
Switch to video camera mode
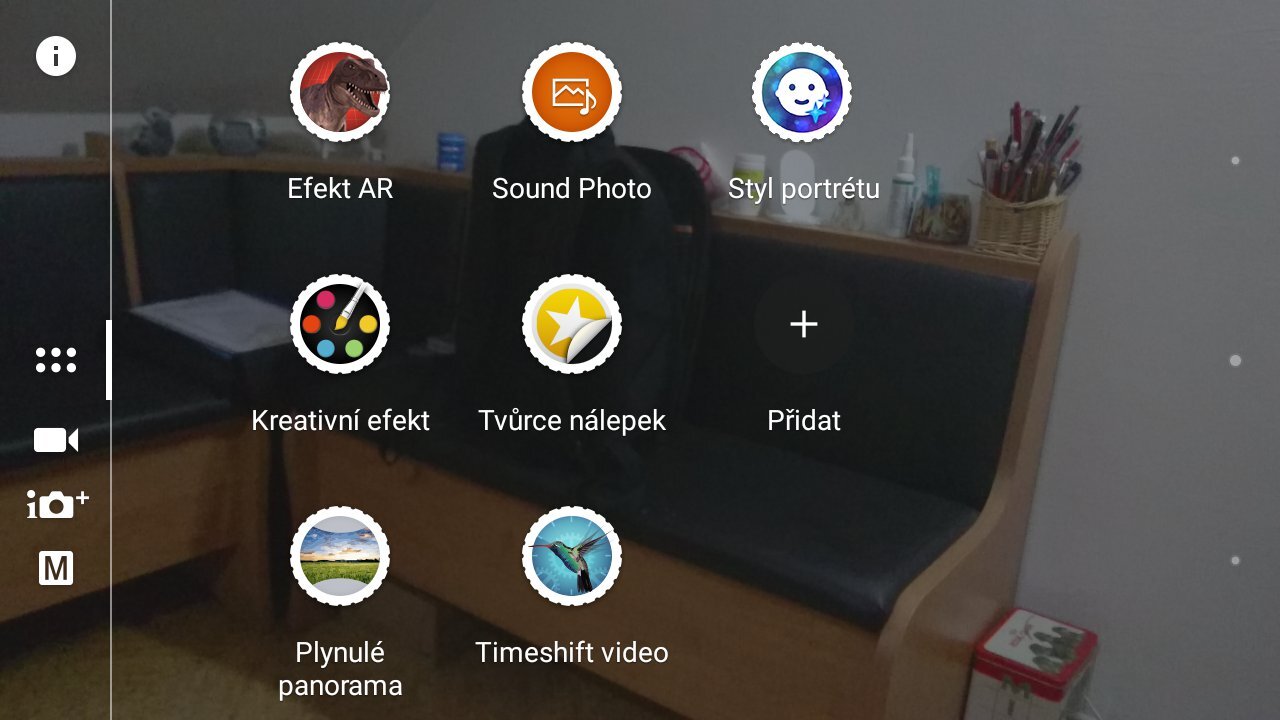(56, 440)
